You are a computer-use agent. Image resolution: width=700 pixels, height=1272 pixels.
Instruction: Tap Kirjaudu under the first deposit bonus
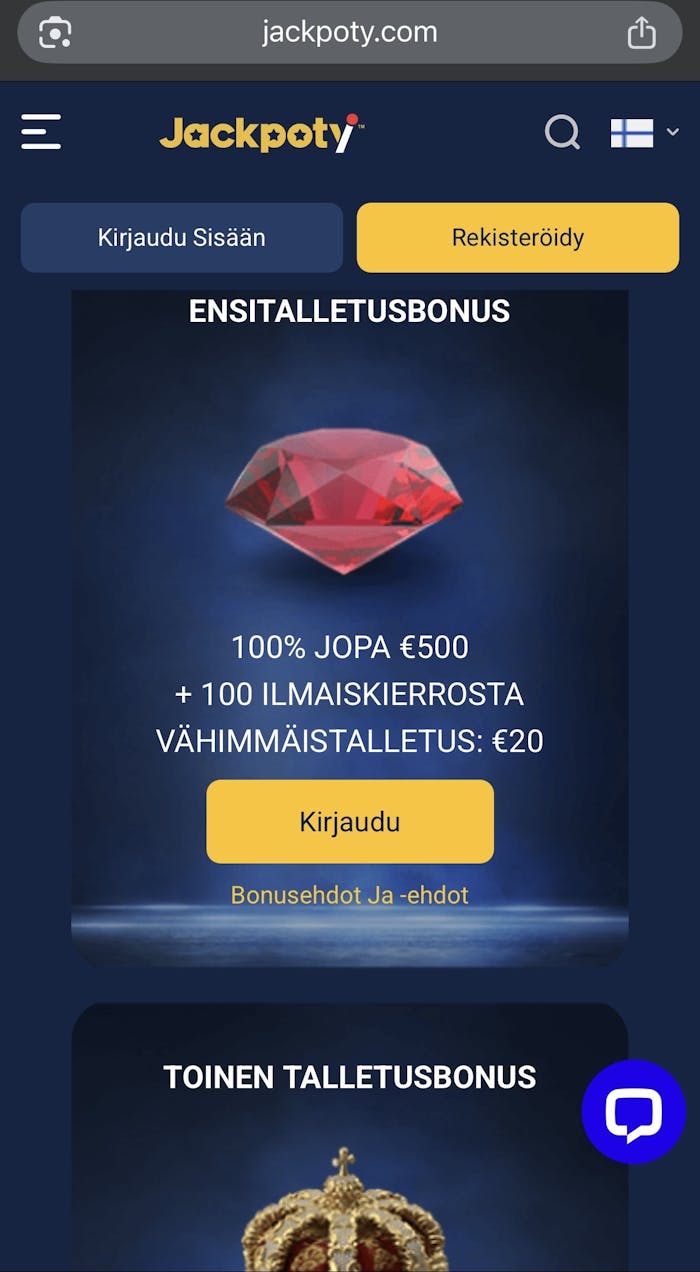pyautogui.click(x=350, y=822)
